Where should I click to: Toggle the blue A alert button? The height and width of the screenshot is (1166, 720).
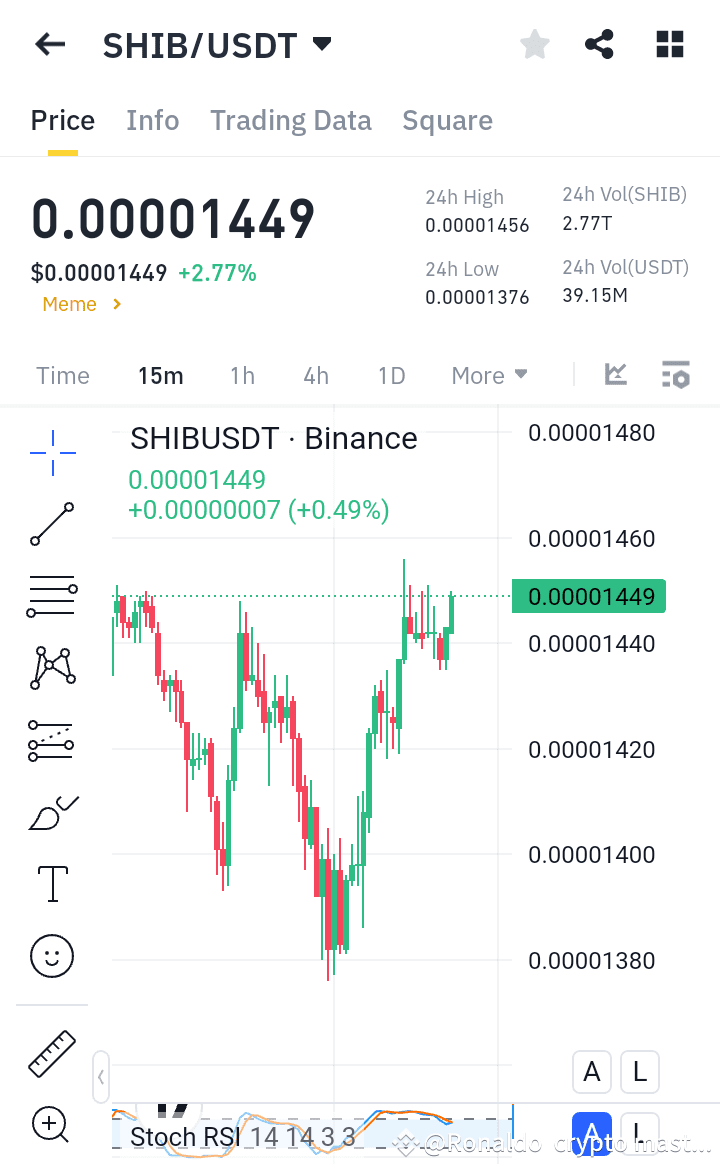pos(592,1134)
